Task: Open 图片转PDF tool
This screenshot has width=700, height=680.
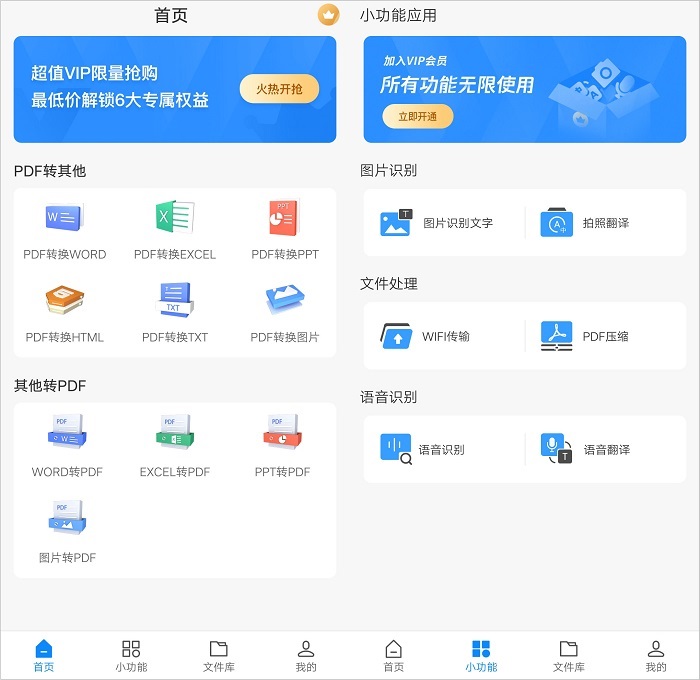Action: pos(67,533)
